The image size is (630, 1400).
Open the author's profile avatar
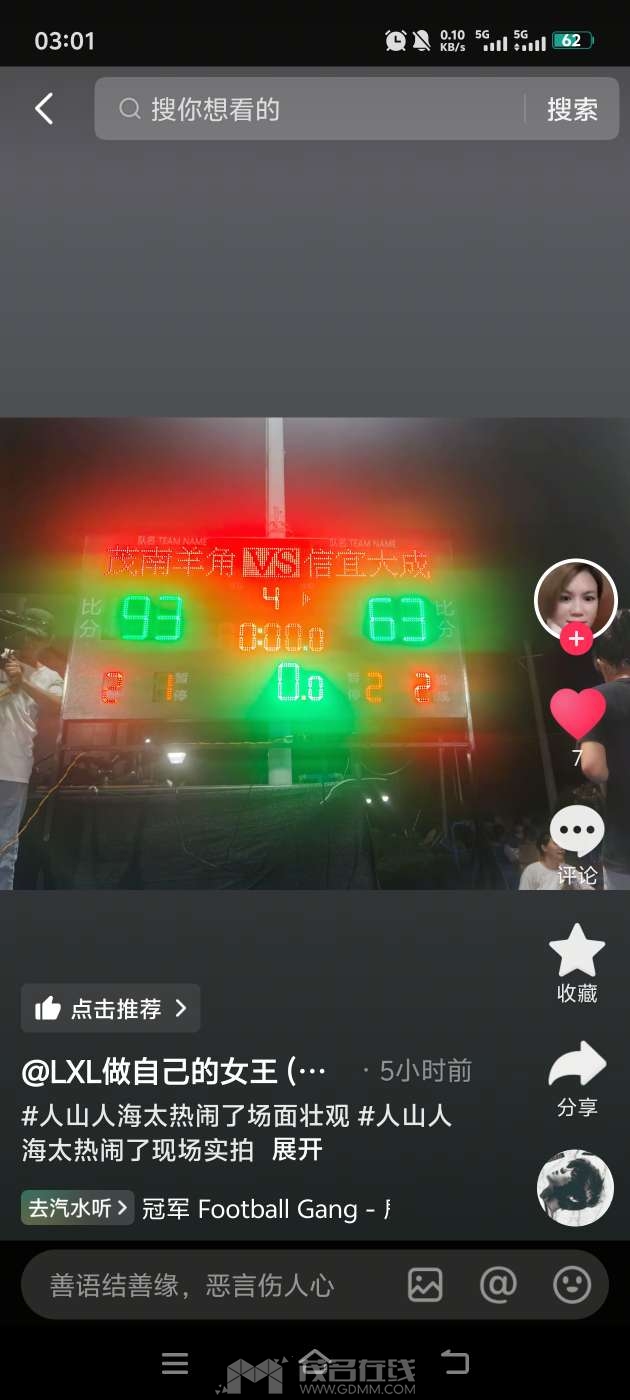tap(576, 598)
